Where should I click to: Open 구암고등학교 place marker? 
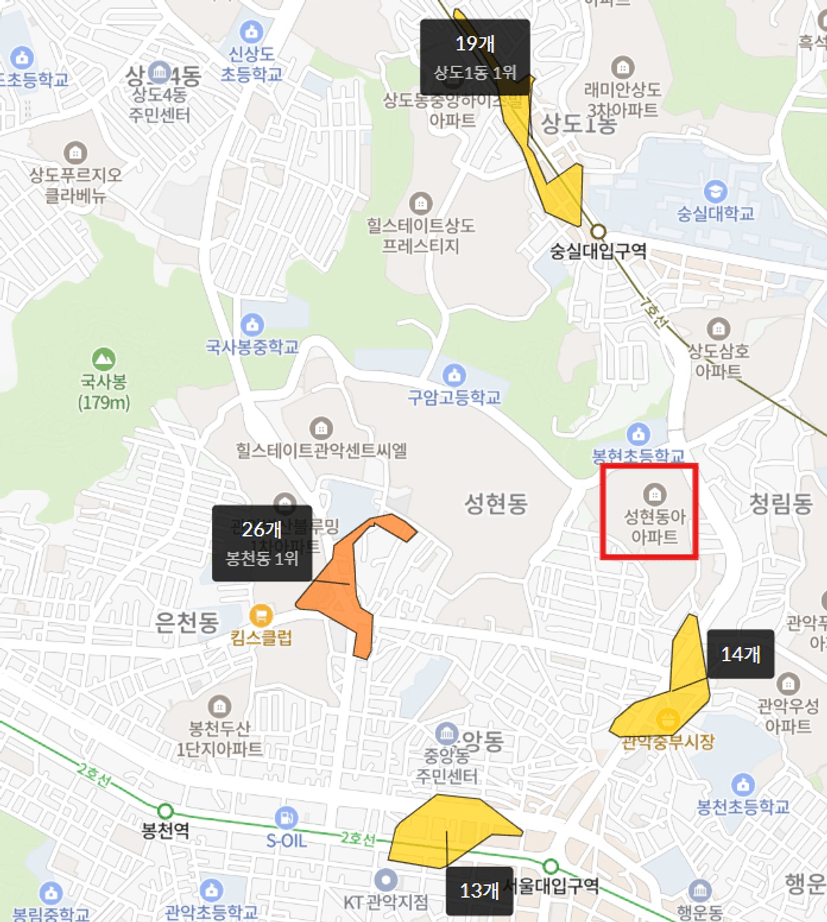(x=454, y=375)
